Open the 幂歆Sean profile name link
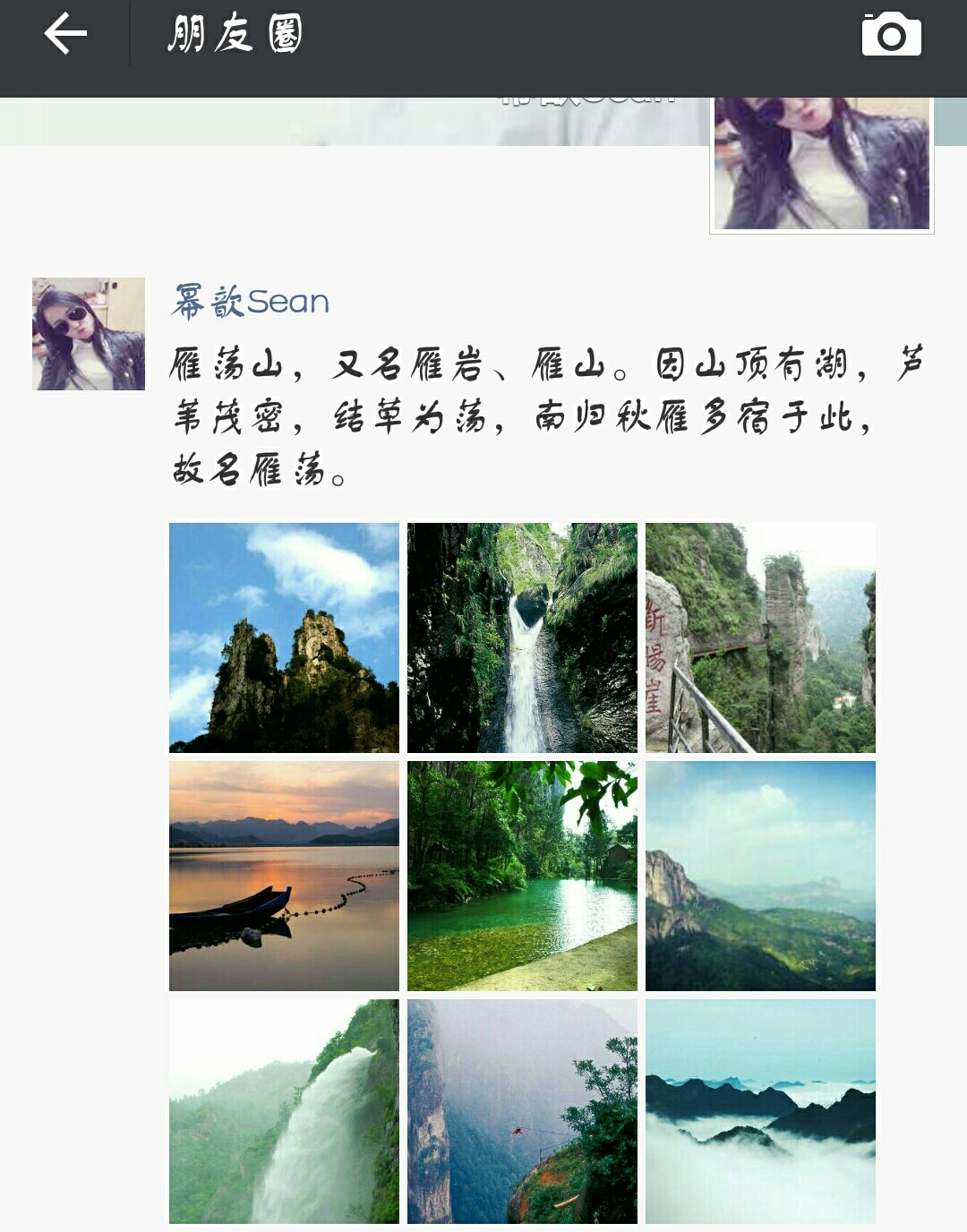 coord(251,302)
